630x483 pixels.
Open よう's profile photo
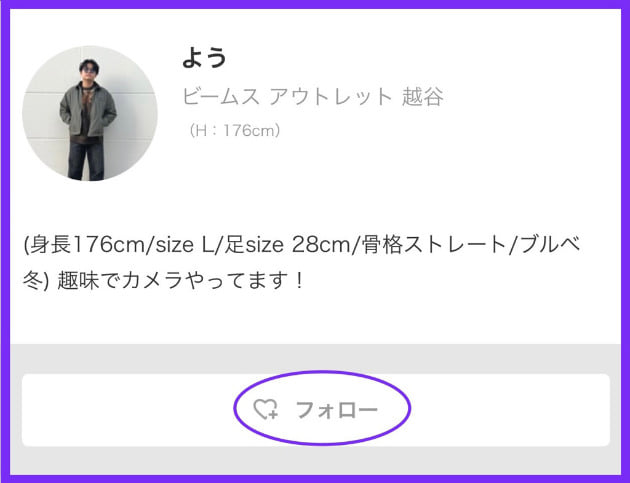[x=90, y=113]
